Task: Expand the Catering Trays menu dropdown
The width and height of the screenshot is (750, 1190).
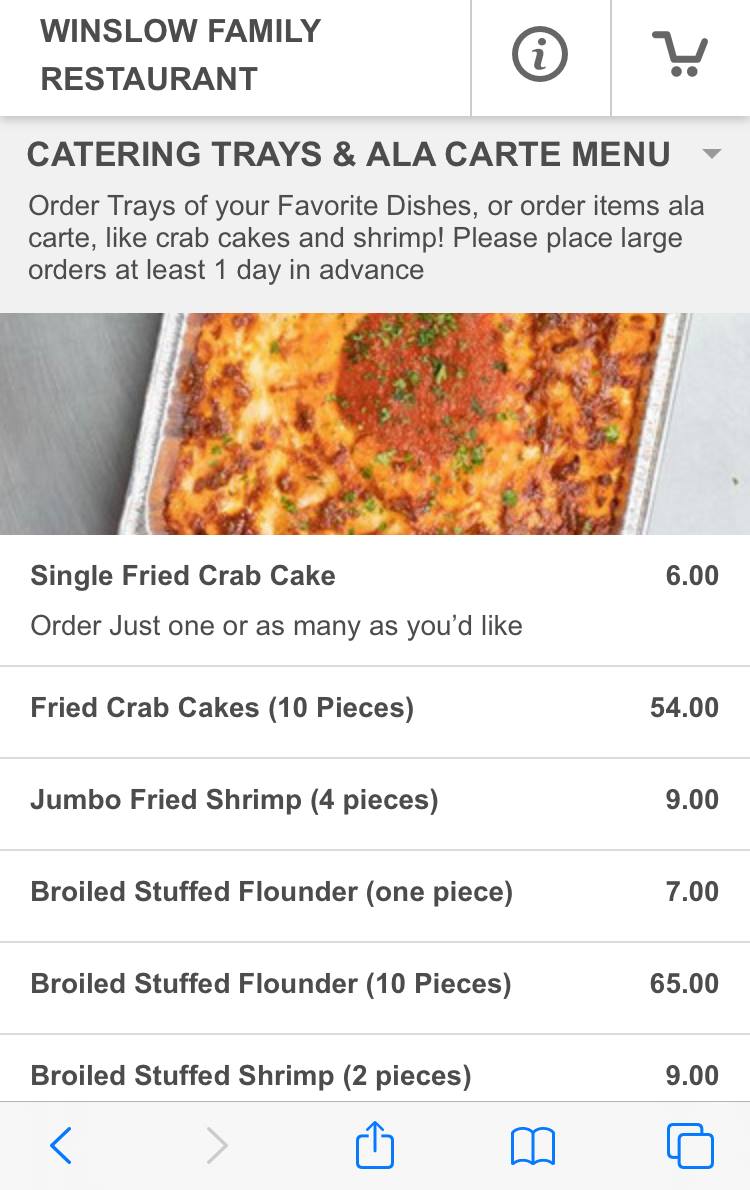Action: 711,154
